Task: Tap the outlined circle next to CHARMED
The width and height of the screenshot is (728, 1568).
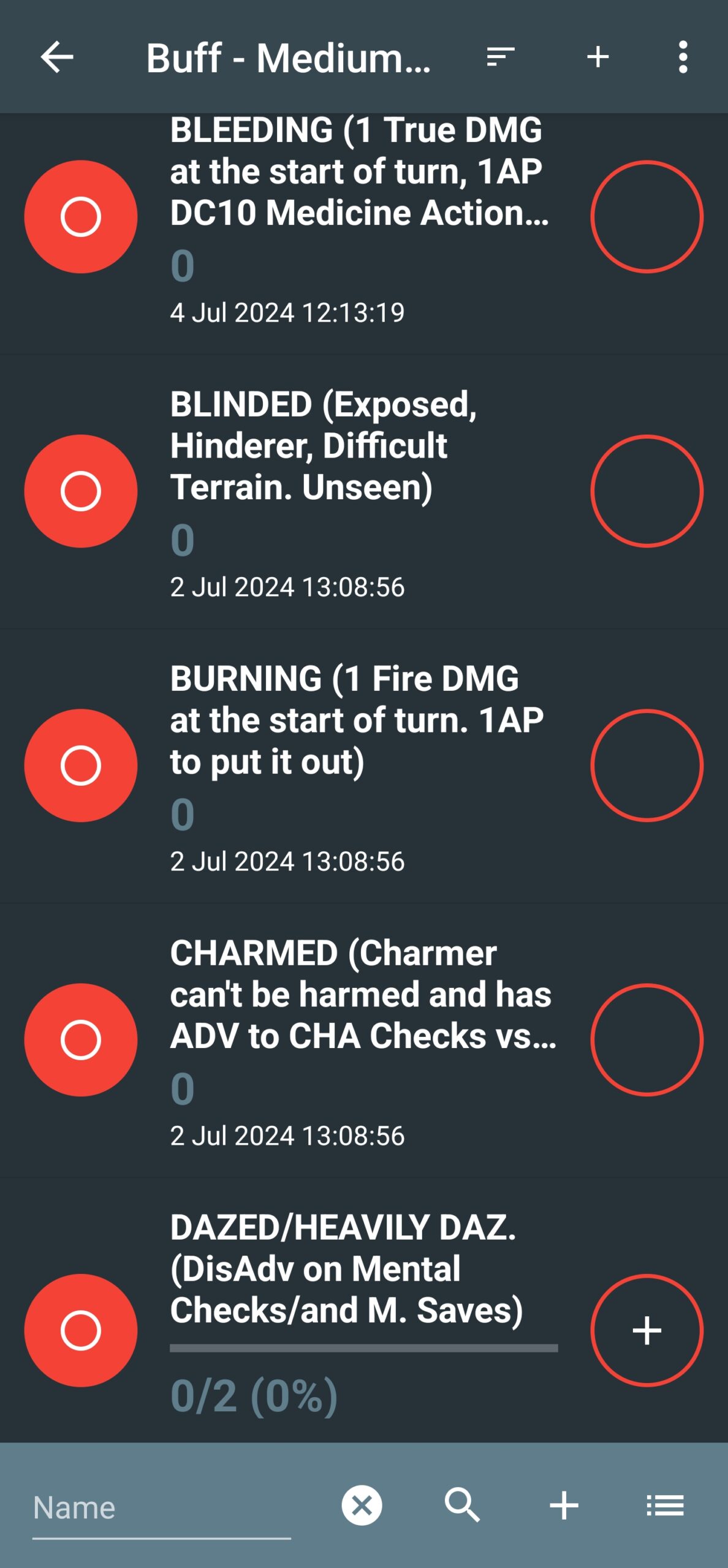Action: [x=647, y=1040]
